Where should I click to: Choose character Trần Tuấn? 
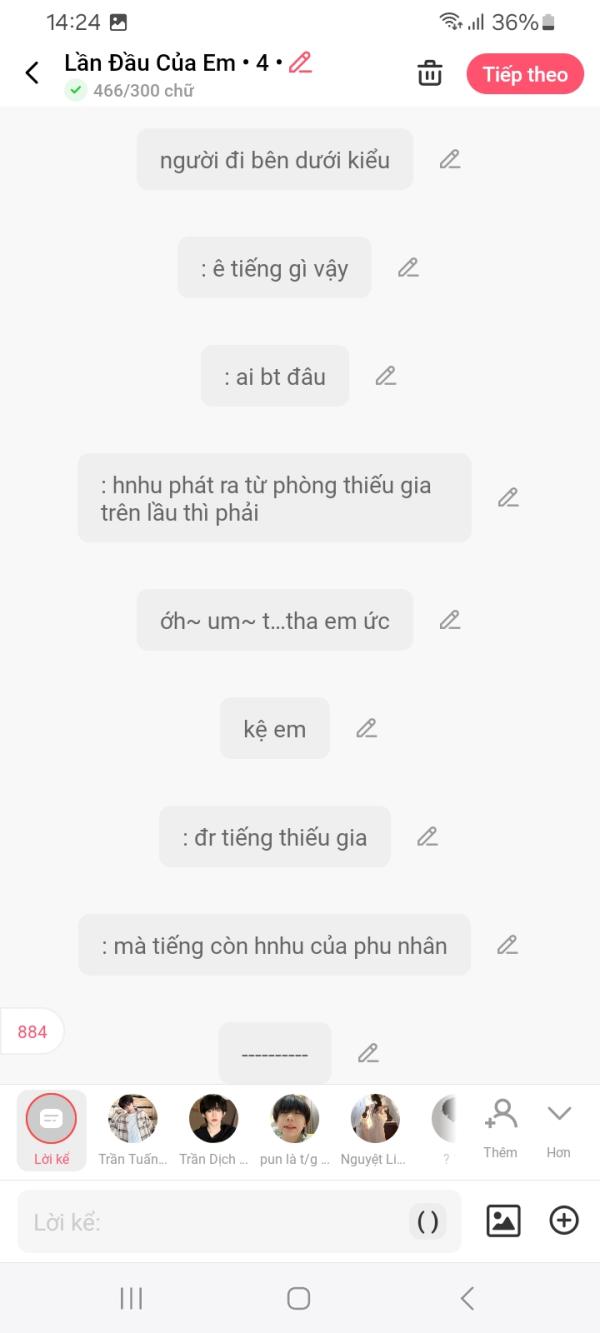[x=133, y=1130]
